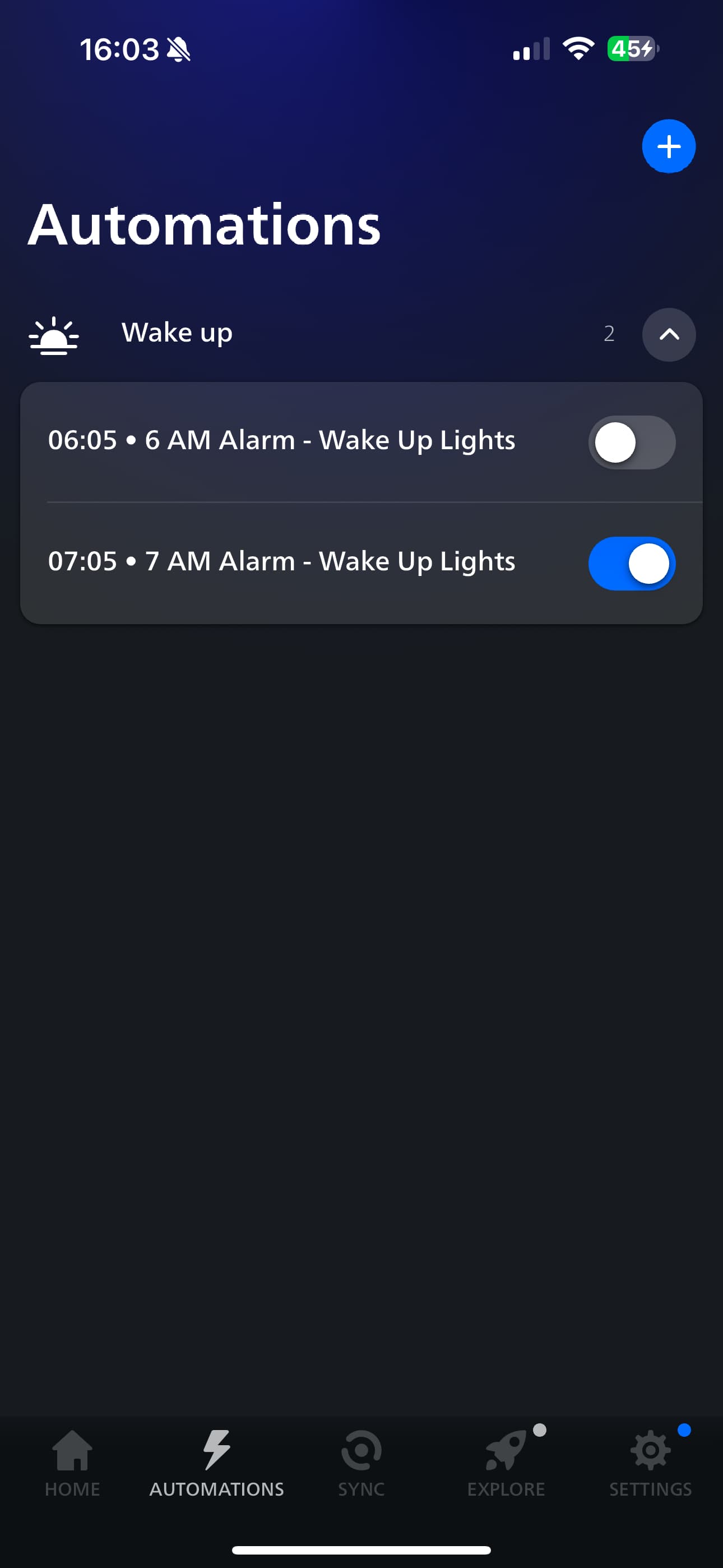Image resolution: width=723 pixels, height=1568 pixels.
Task: Open 07:05 7 AM Alarm automation details
Action: [x=282, y=561]
